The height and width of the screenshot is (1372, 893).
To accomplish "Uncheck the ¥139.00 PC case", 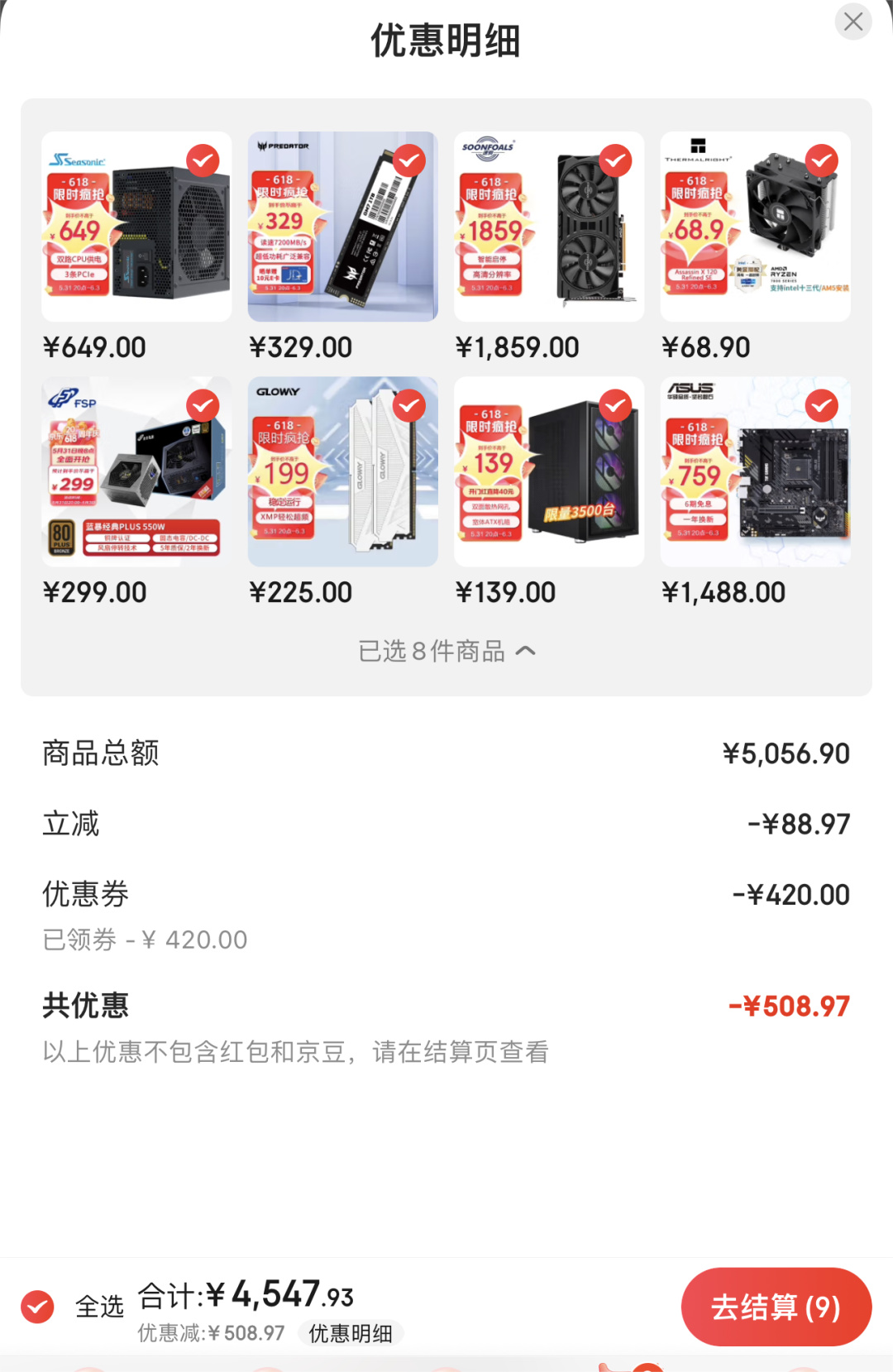I will [615, 406].
